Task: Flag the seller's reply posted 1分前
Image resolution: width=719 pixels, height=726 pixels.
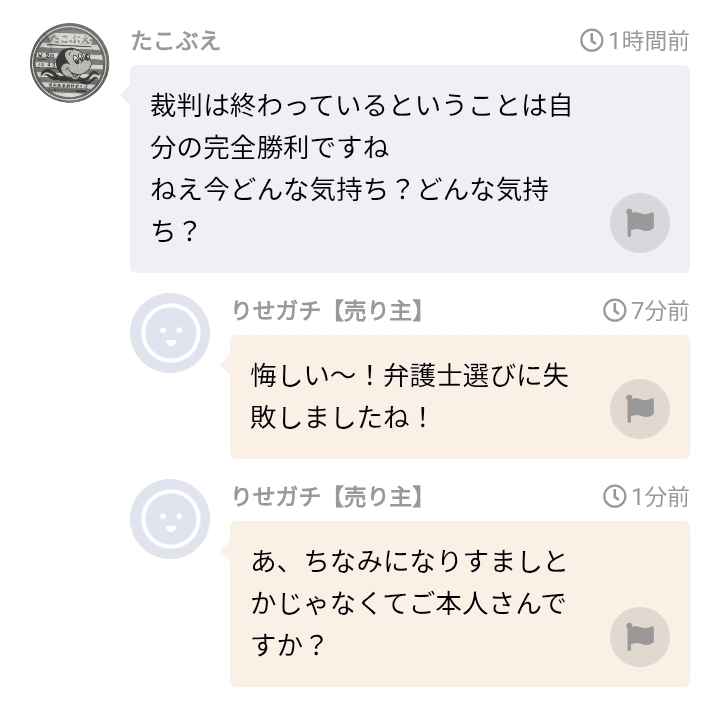Action: pos(639,637)
